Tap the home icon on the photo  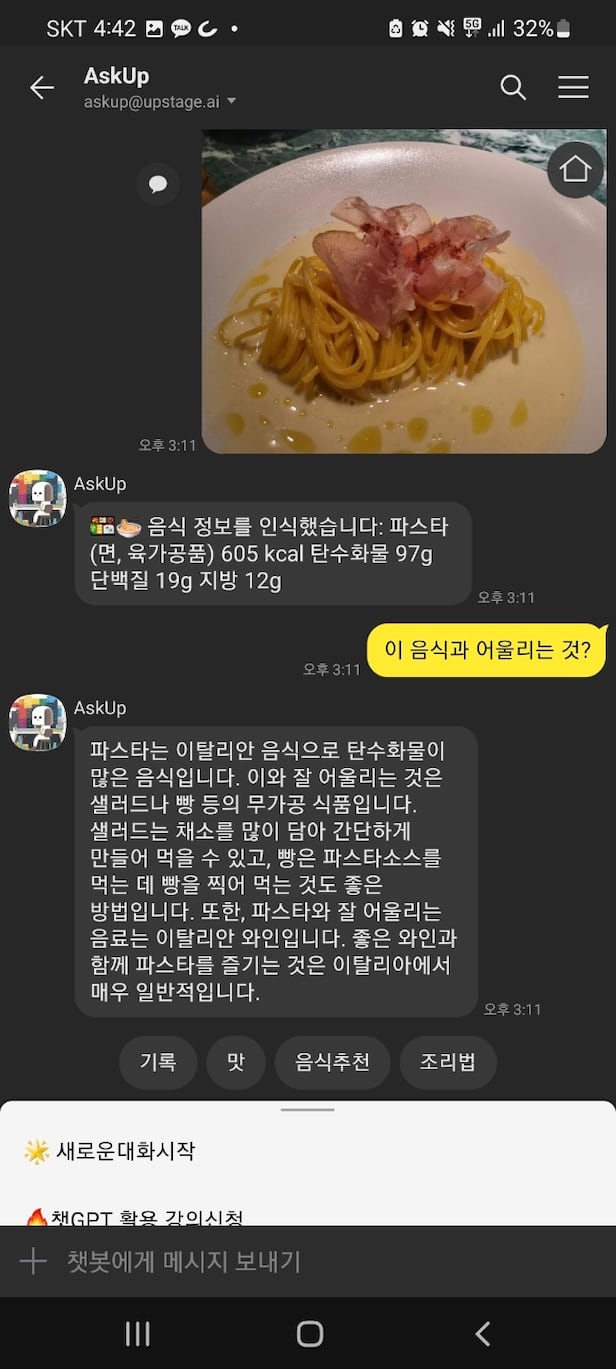tap(575, 169)
